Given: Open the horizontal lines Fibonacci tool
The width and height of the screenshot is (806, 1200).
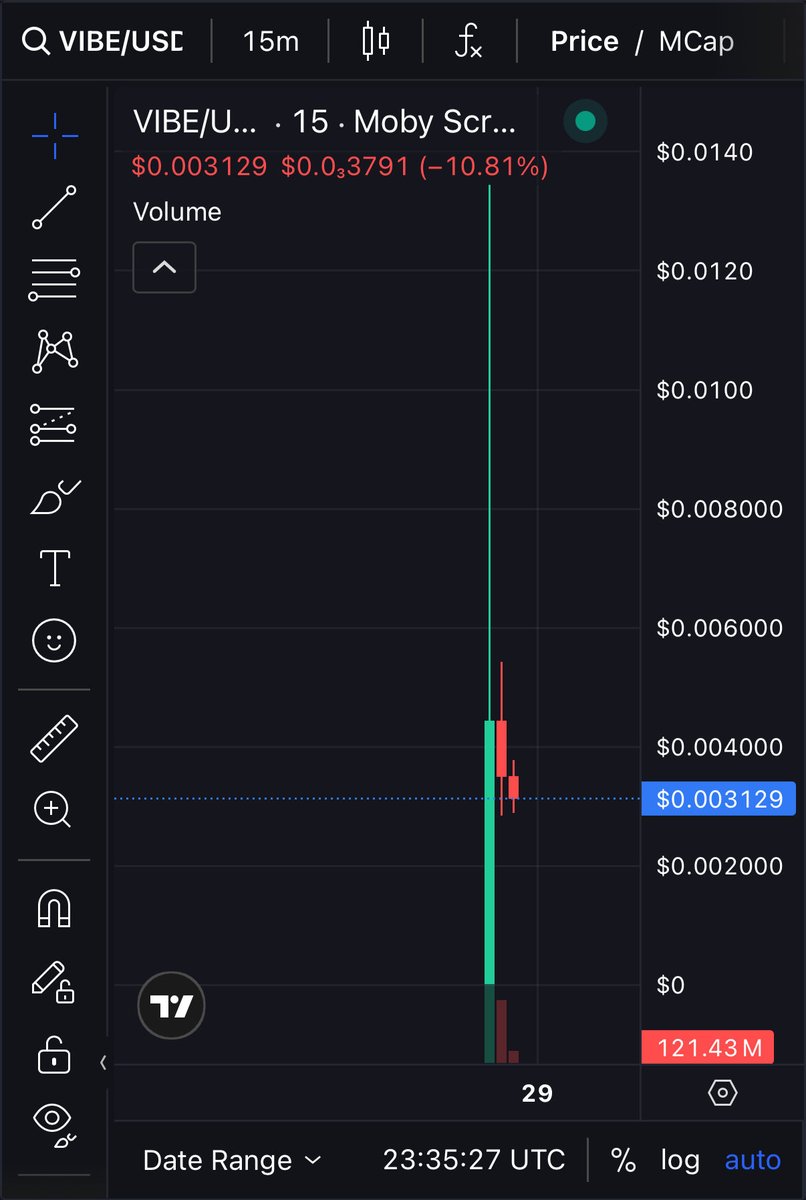Looking at the screenshot, I should click(54, 280).
